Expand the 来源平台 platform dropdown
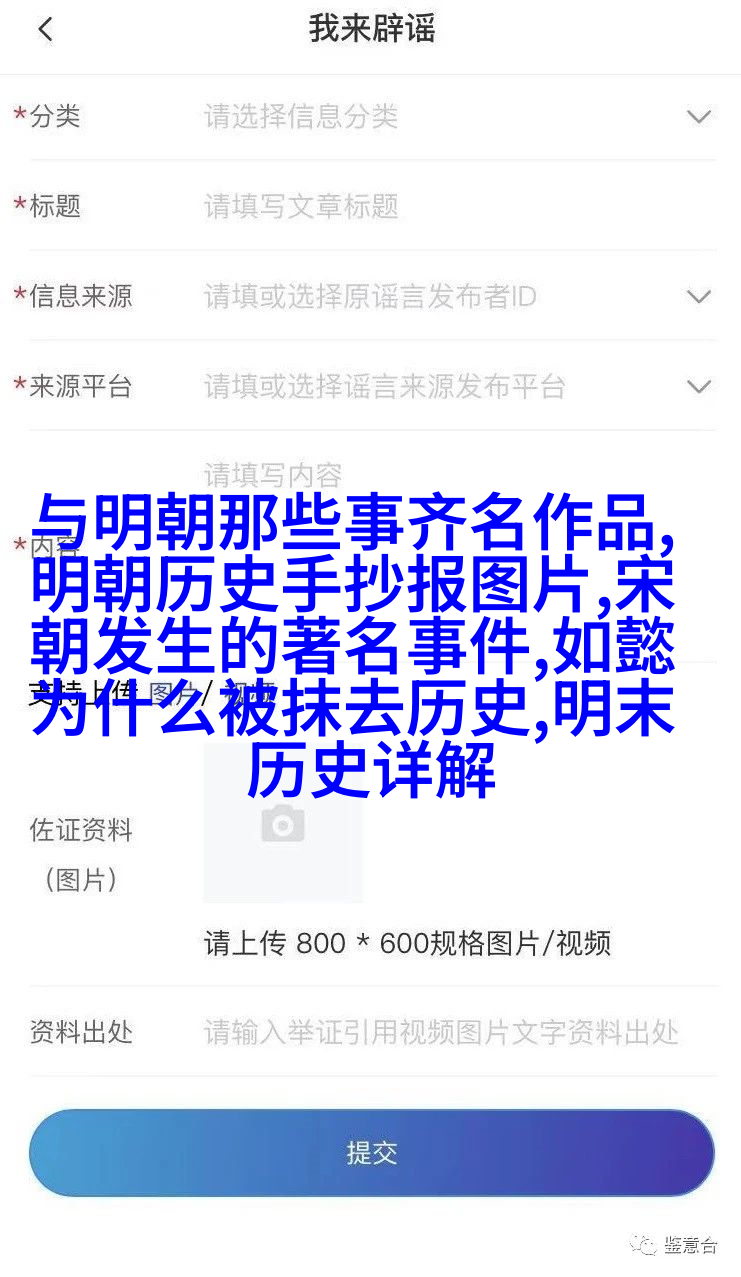 (x=698, y=387)
